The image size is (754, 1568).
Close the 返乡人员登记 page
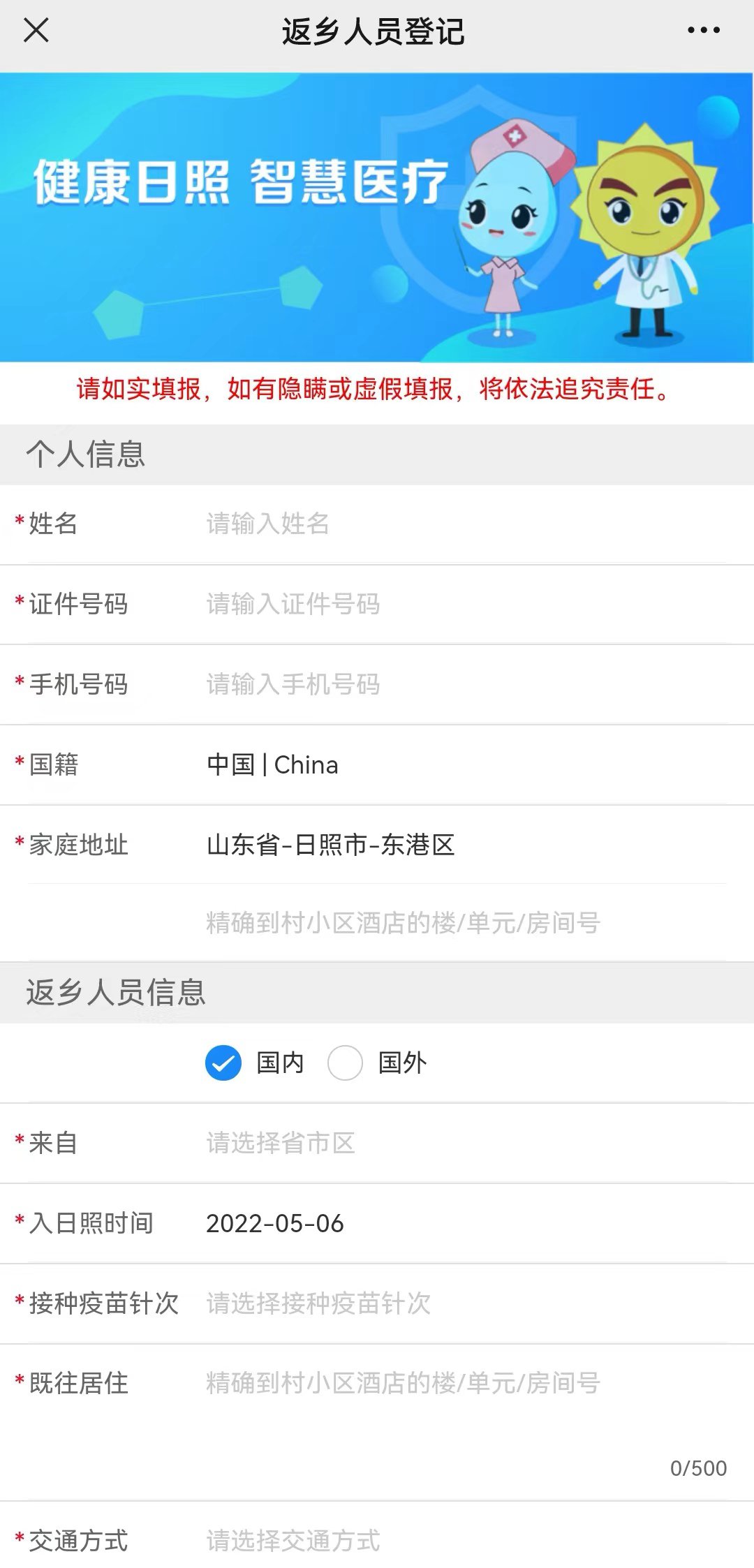pos(36,31)
